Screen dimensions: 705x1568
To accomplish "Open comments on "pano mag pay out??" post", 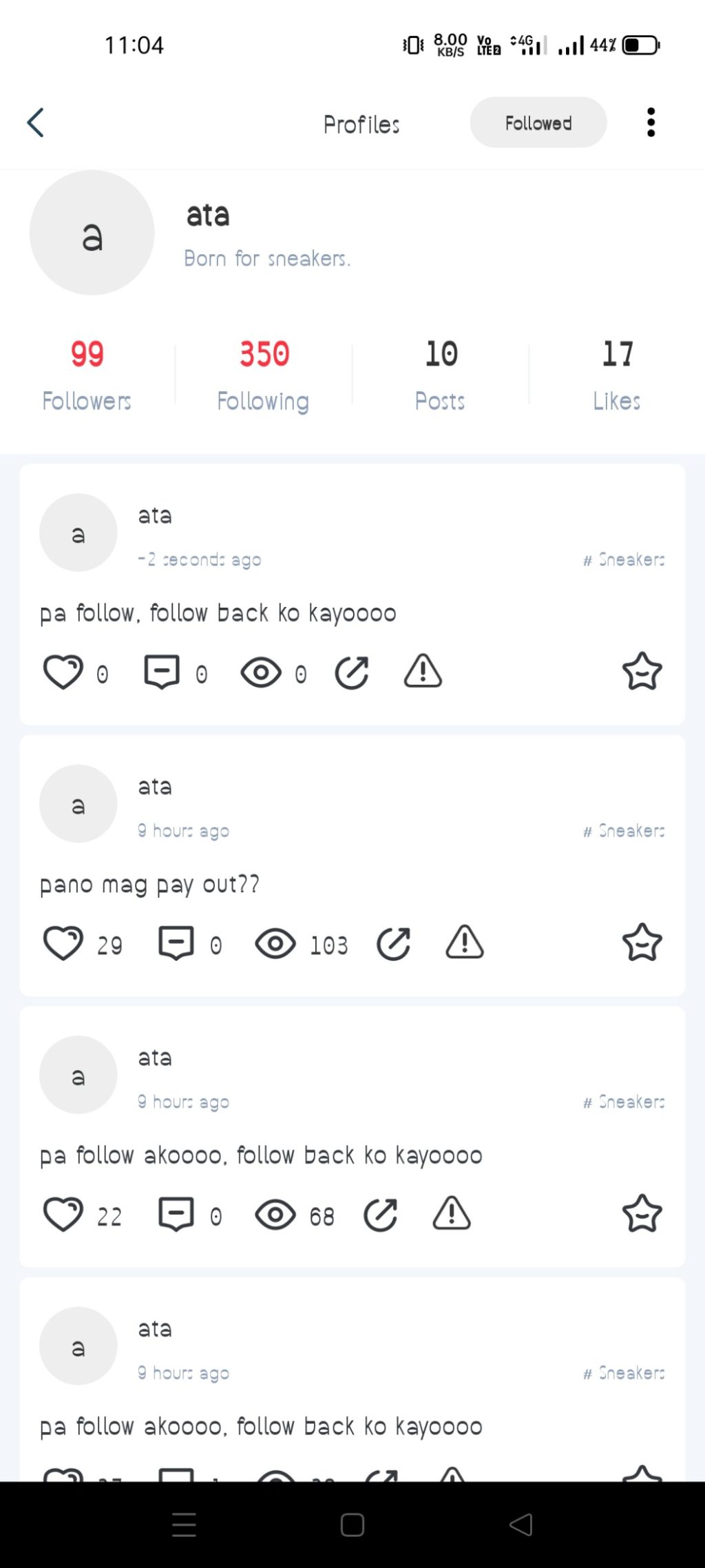I will click(x=176, y=943).
